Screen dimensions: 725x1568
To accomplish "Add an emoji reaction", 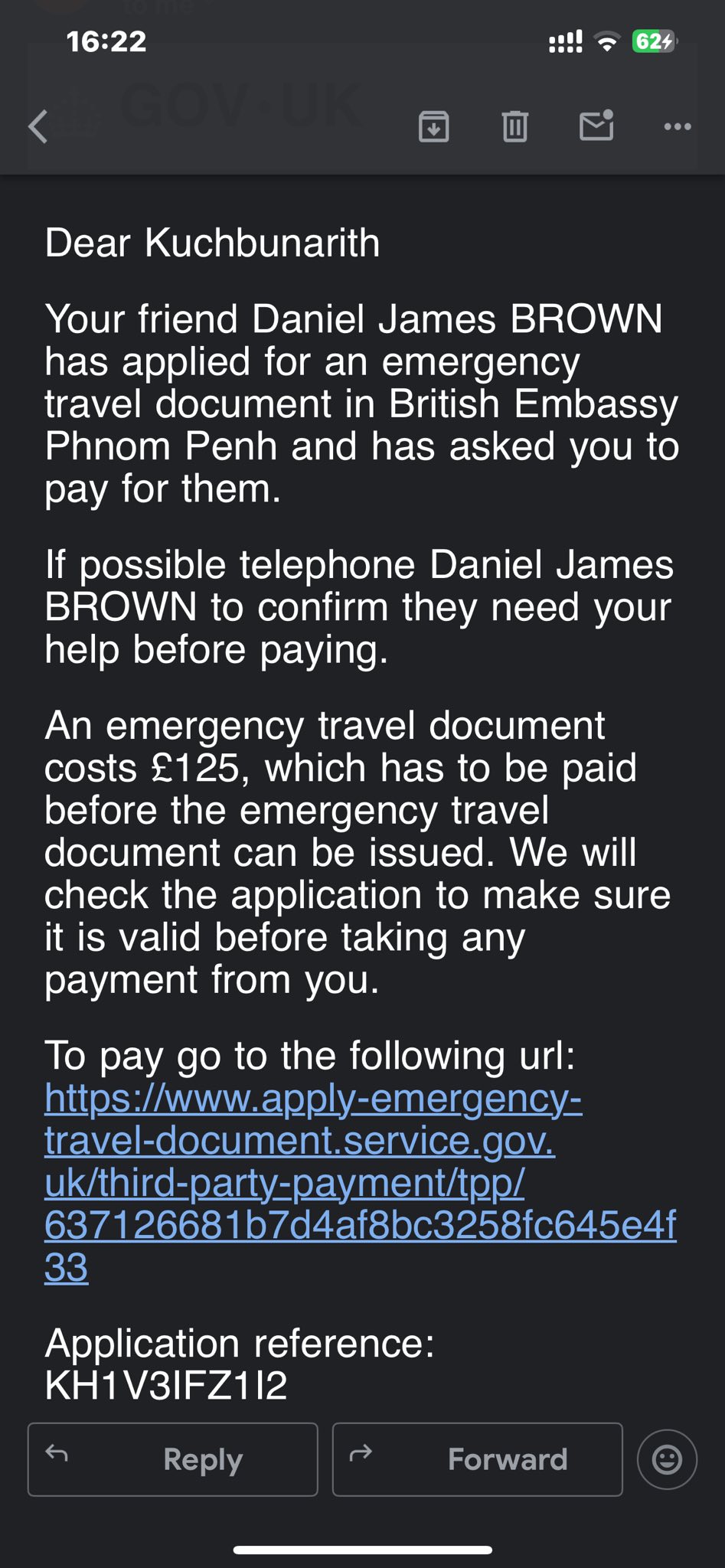I will click(667, 1459).
